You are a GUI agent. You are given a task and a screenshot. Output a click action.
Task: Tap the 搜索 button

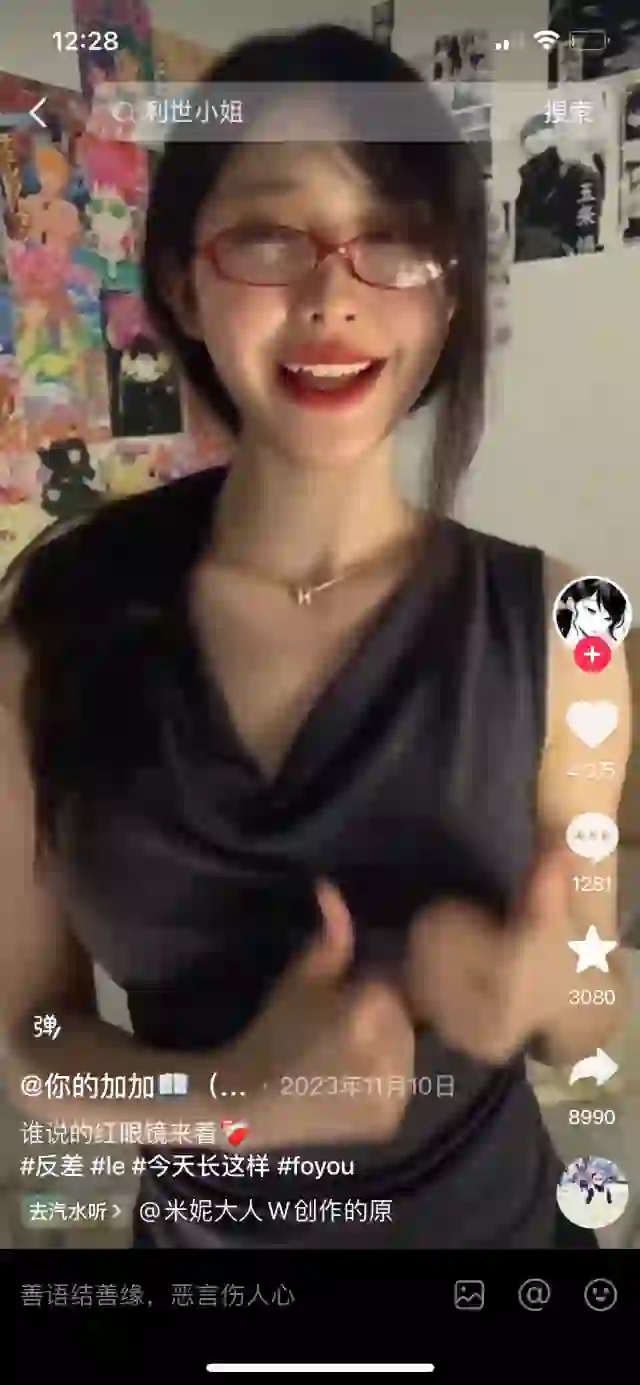568,112
